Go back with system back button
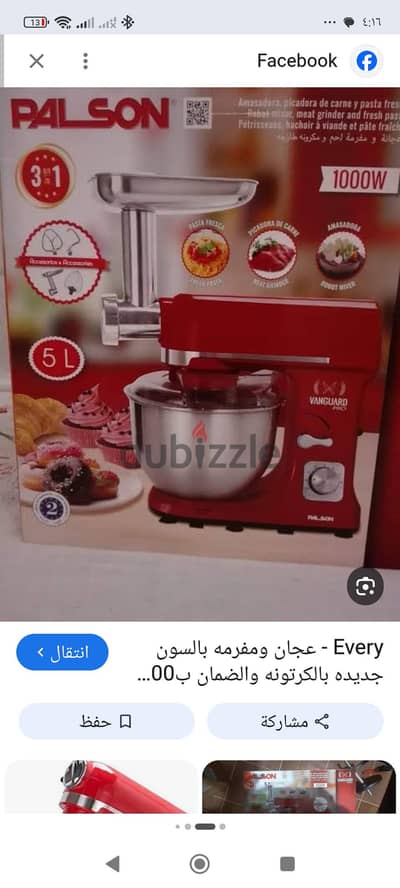The width and height of the screenshot is (400, 888). pyautogui.click(x=113, y=864)
